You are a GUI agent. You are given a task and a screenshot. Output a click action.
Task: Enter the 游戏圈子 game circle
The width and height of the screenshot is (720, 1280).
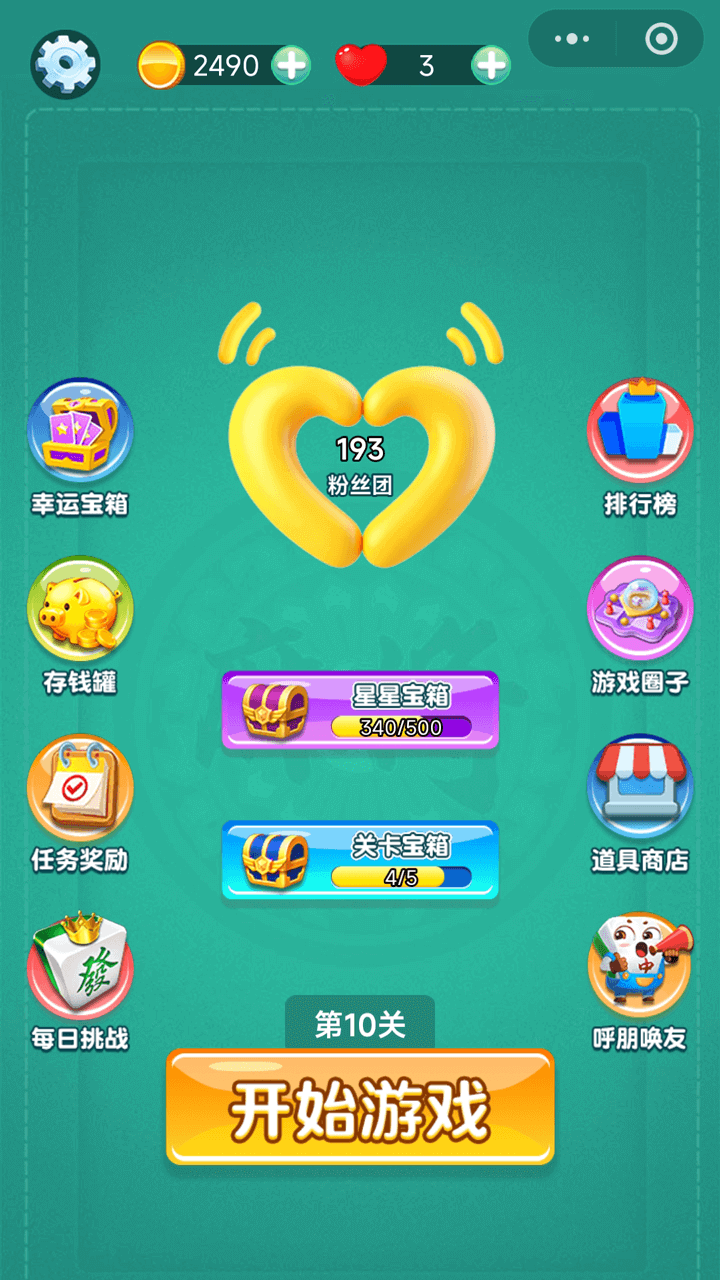click(x=640, y=610)
